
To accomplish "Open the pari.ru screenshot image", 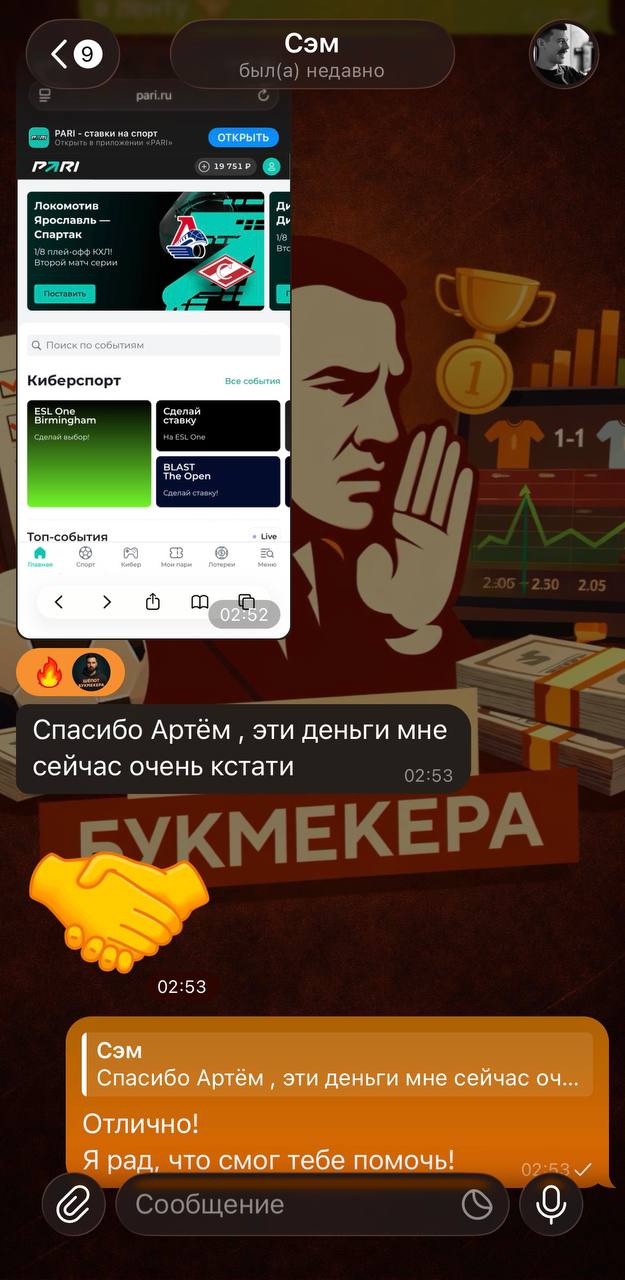I will (154, 360).
